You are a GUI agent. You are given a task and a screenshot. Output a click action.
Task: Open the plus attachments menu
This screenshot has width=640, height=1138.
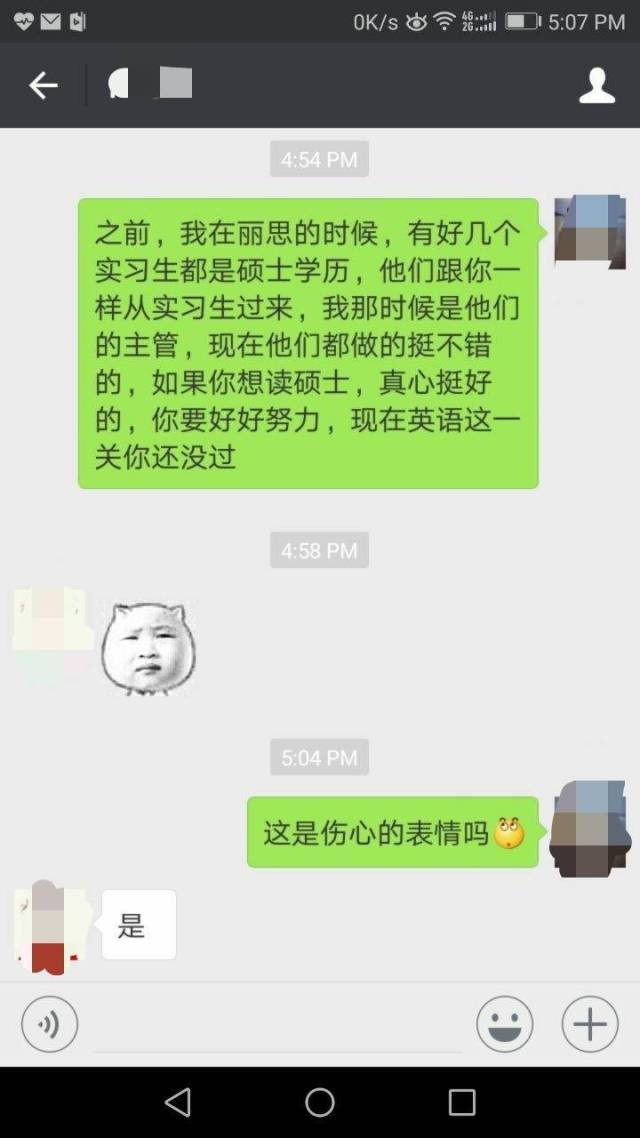tap(590, 1024)
